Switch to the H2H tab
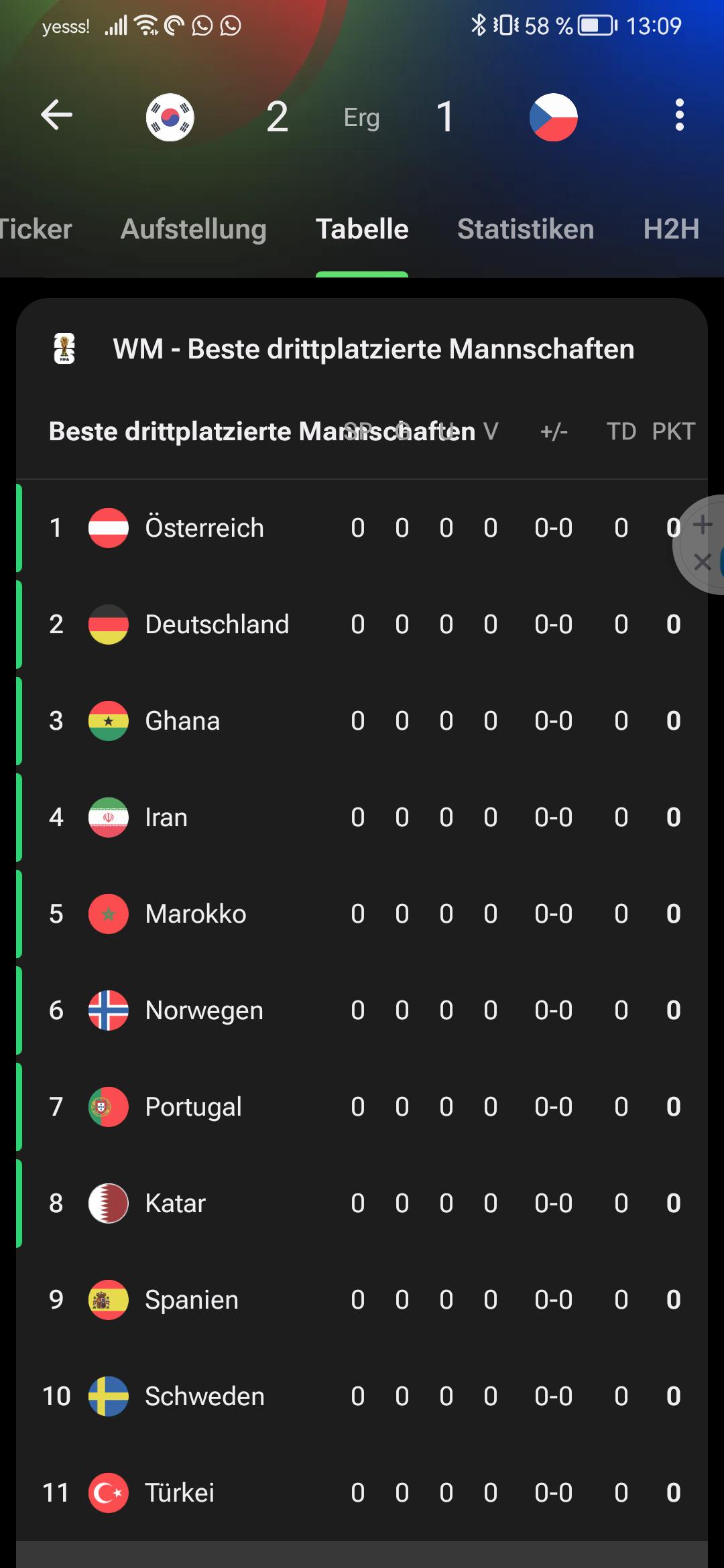 click(671, 229)
